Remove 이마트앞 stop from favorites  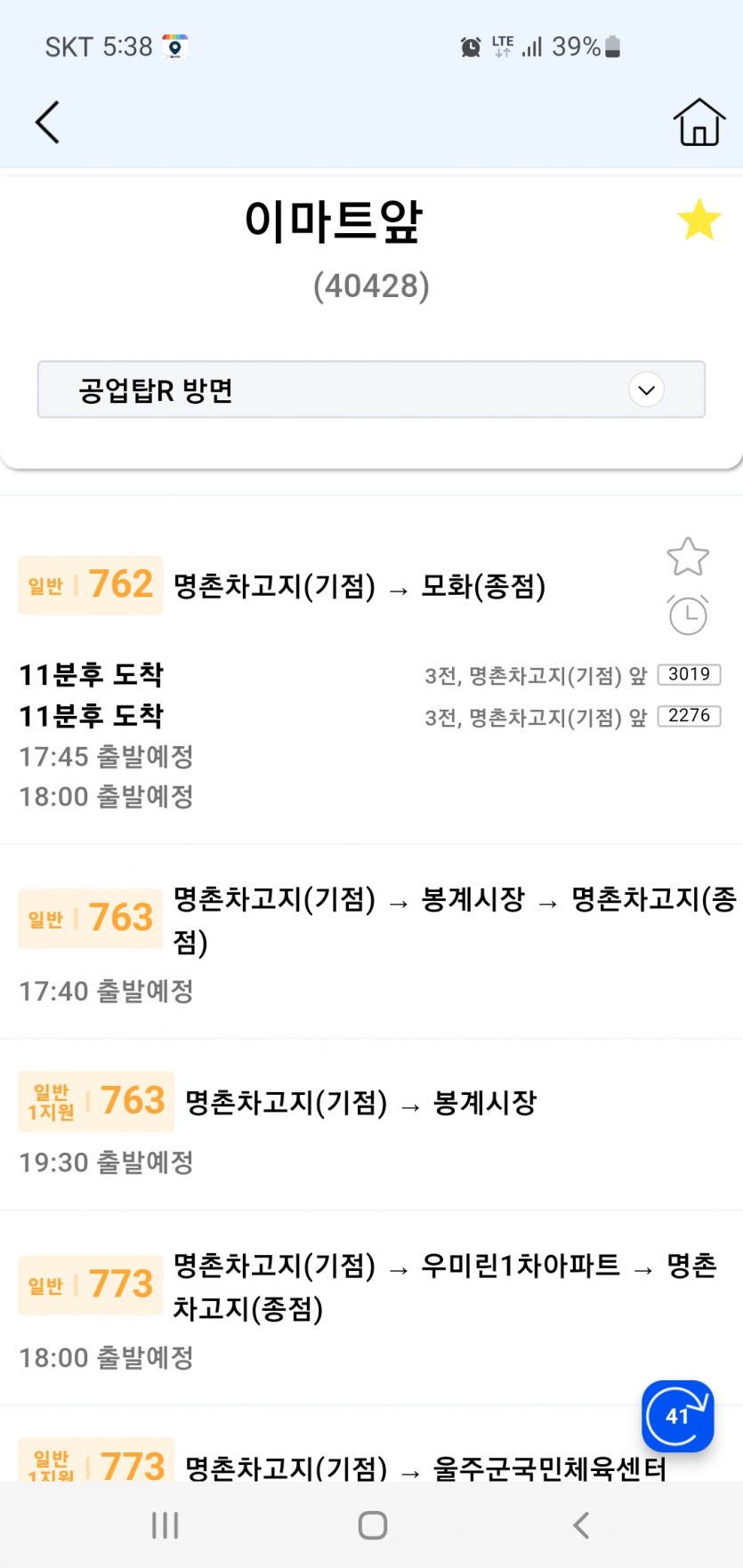(x=699, y=220)
